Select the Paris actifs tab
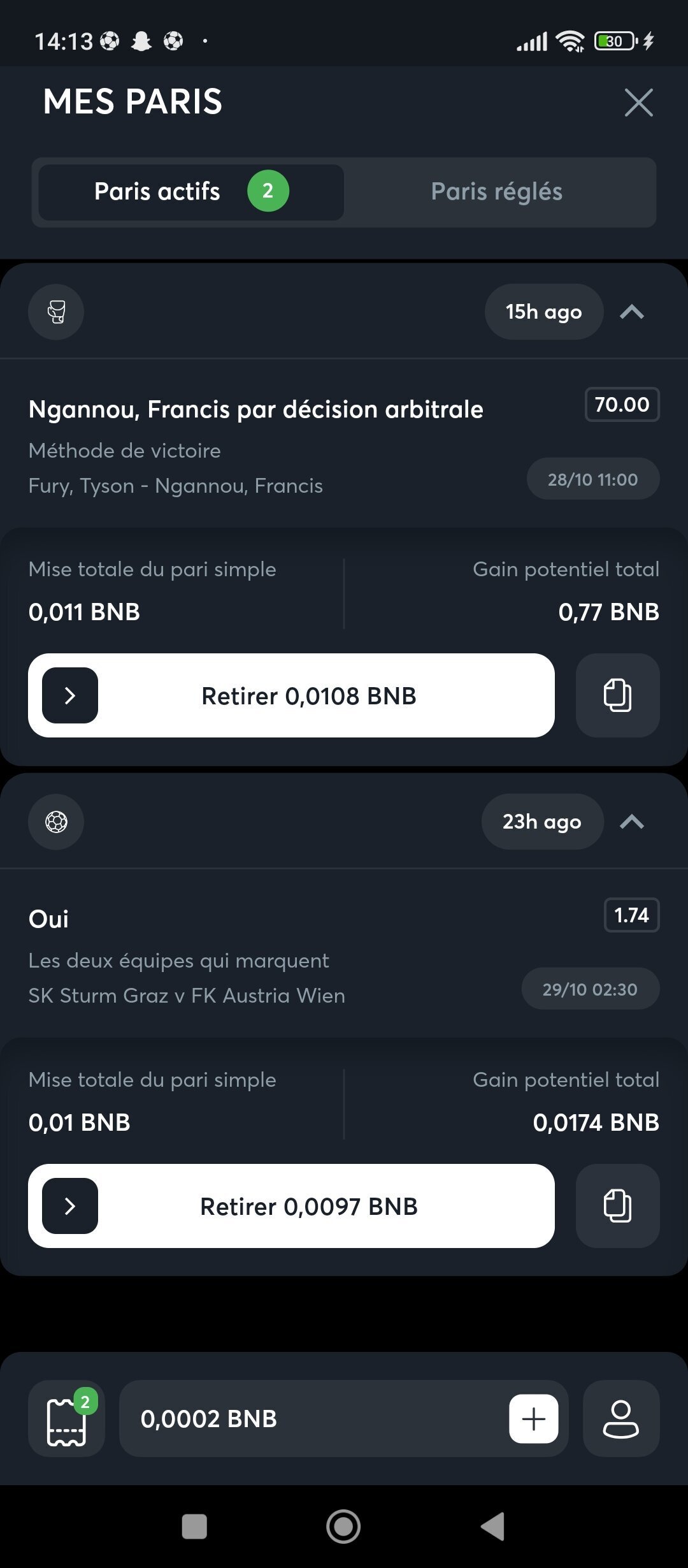Image resolution: width=688 pixels, height=1568 pixels. point(191,192)
